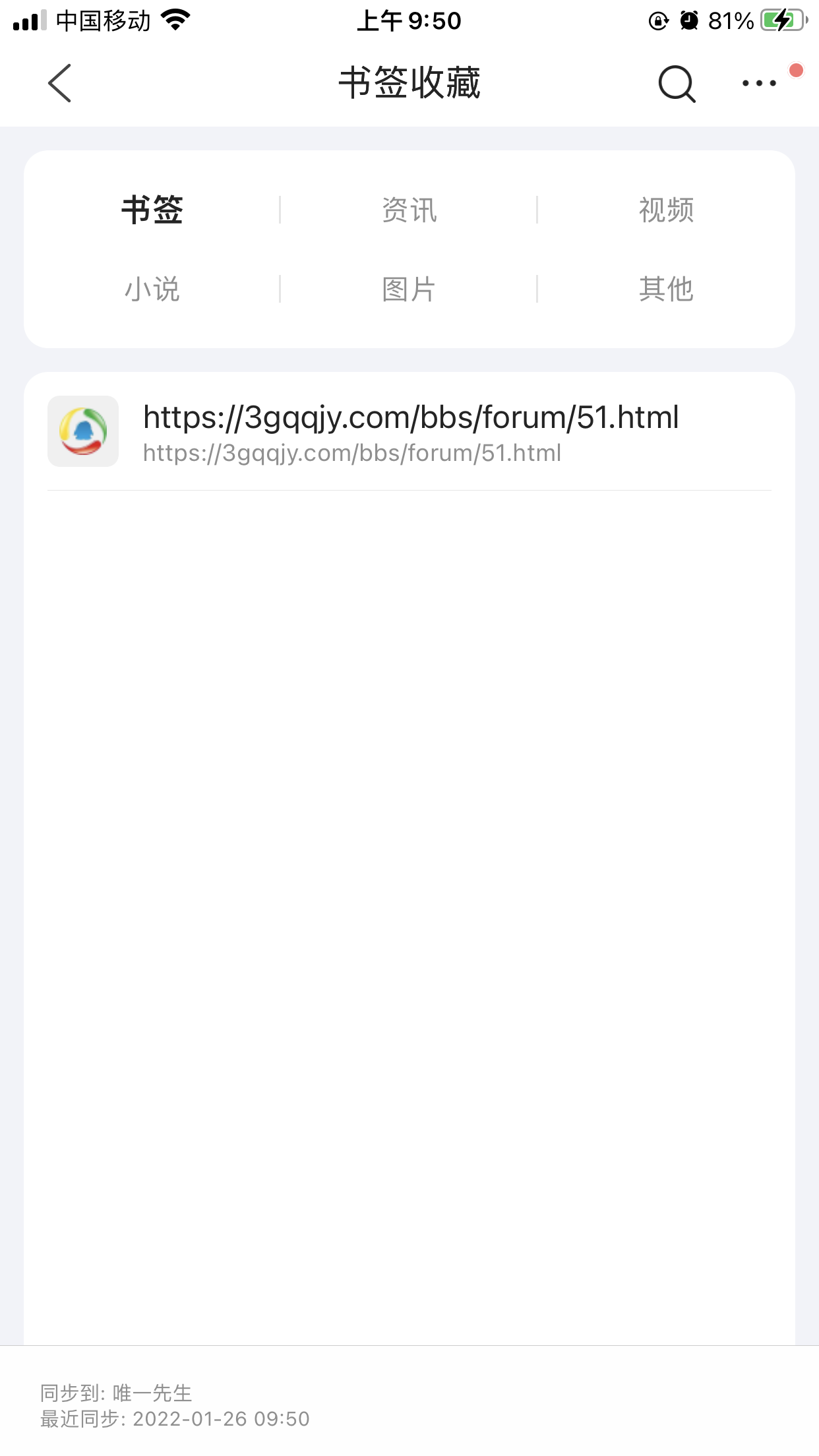Open the three-dot more menu

coord(759,83)
